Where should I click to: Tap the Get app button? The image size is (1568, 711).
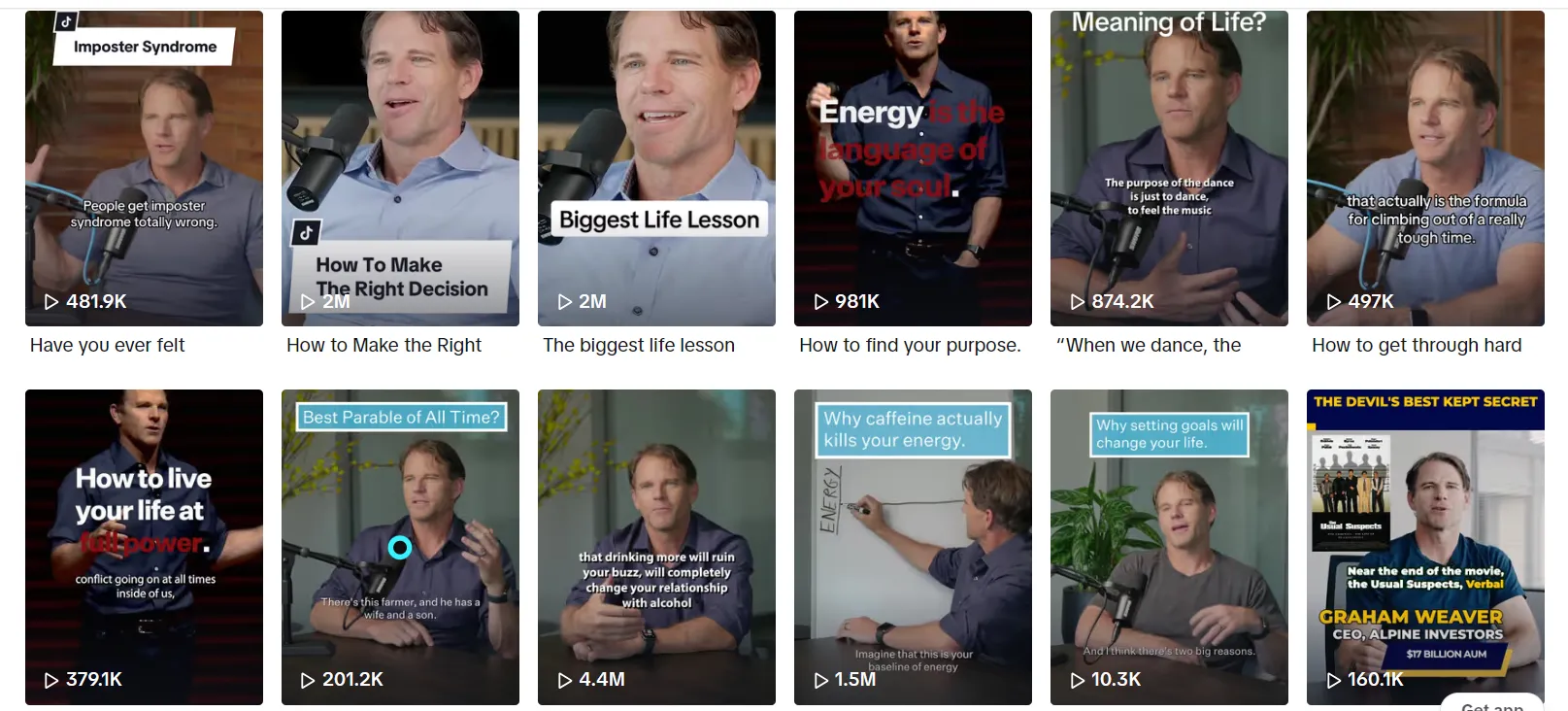[1491, 703]
